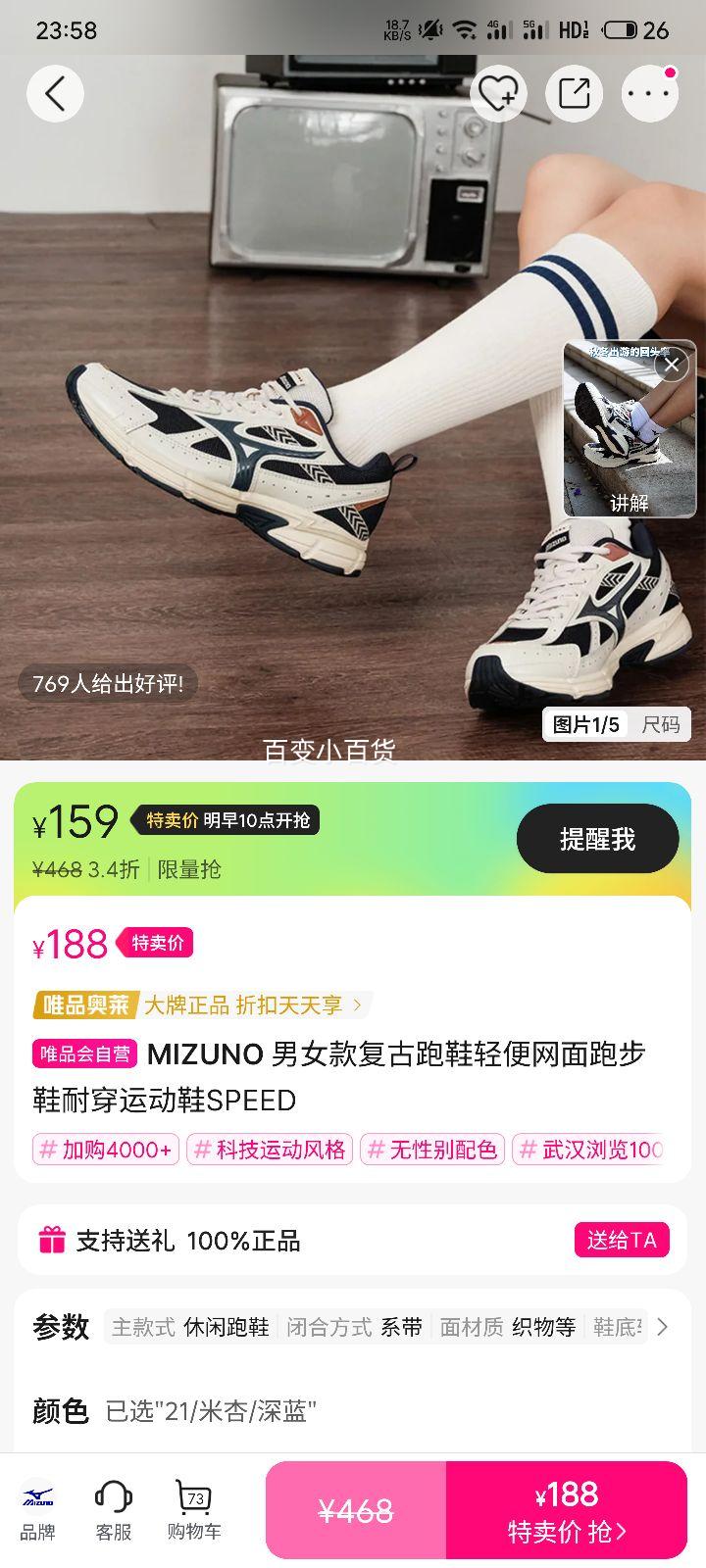Dismiss the 讲解 video preview popup
The image size is (706, 1568).
click(x=673, y=364)
